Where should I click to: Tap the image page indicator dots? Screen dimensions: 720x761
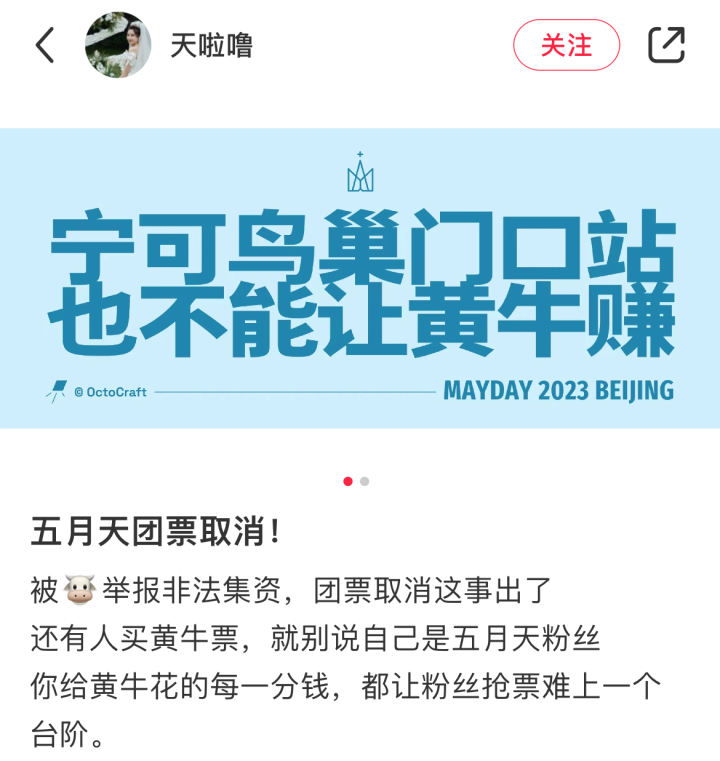356,481
